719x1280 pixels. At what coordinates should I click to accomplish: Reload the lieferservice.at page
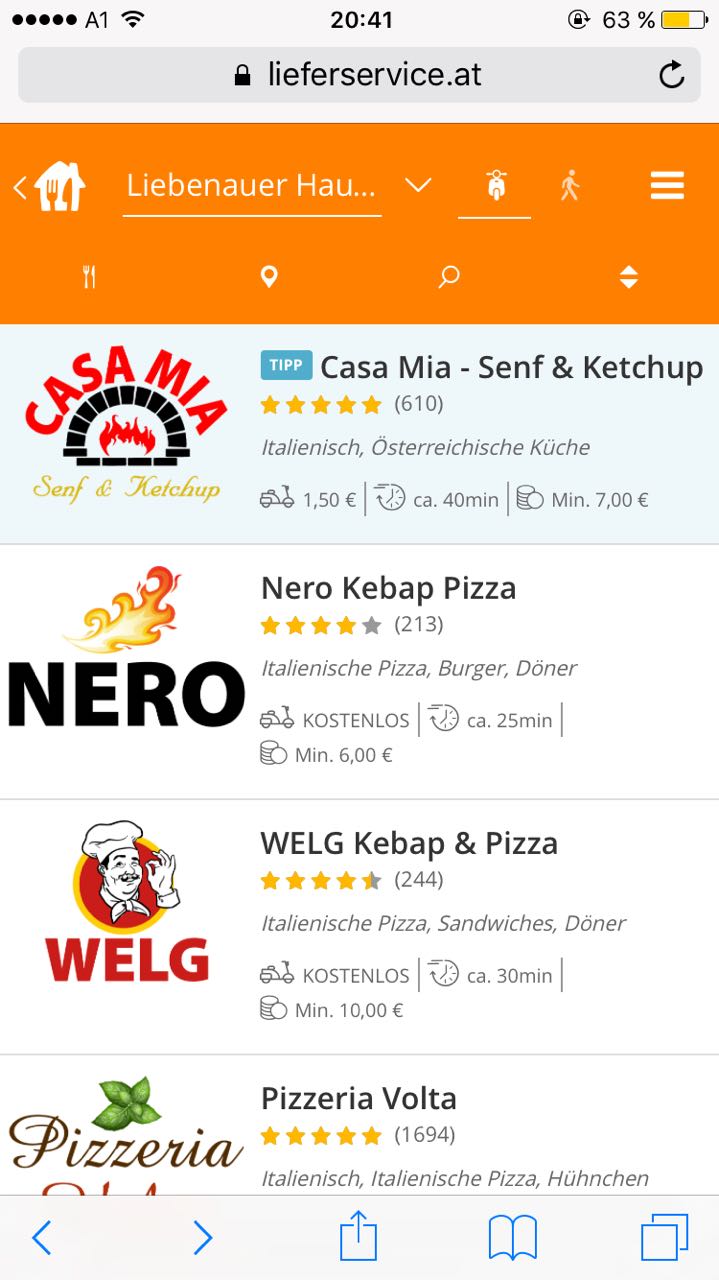point(672,75)
